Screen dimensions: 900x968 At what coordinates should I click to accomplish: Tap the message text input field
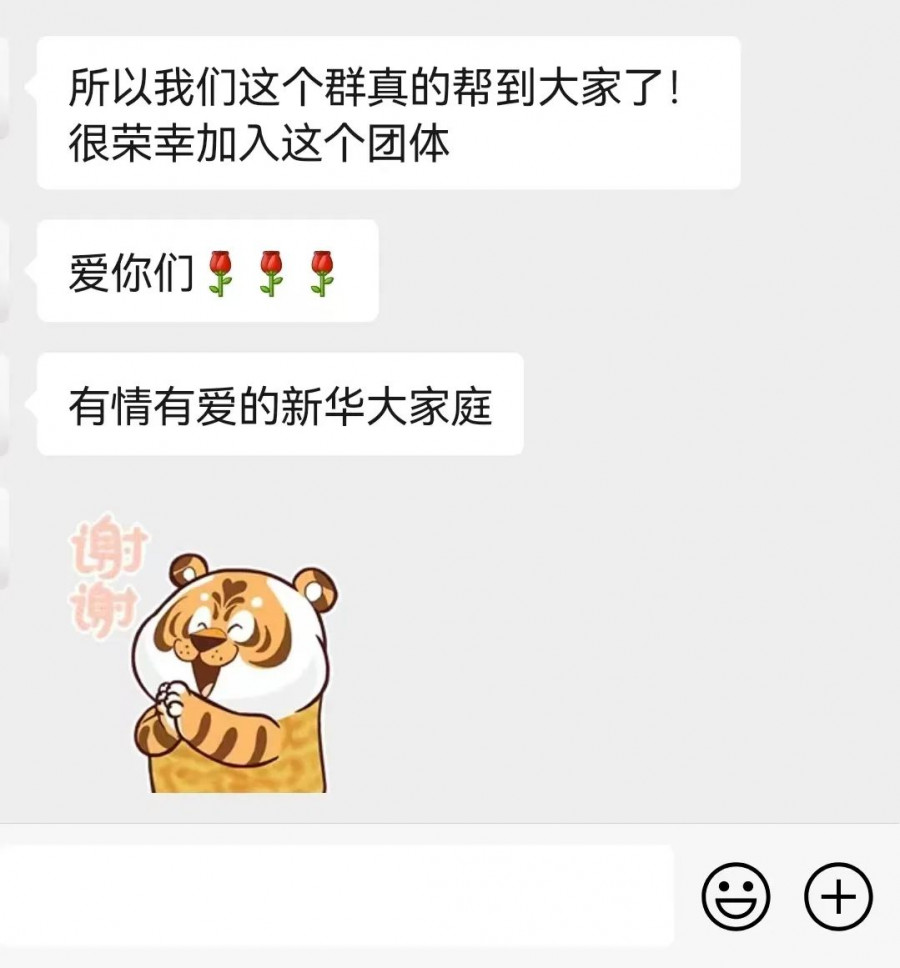tap(335, 895)
